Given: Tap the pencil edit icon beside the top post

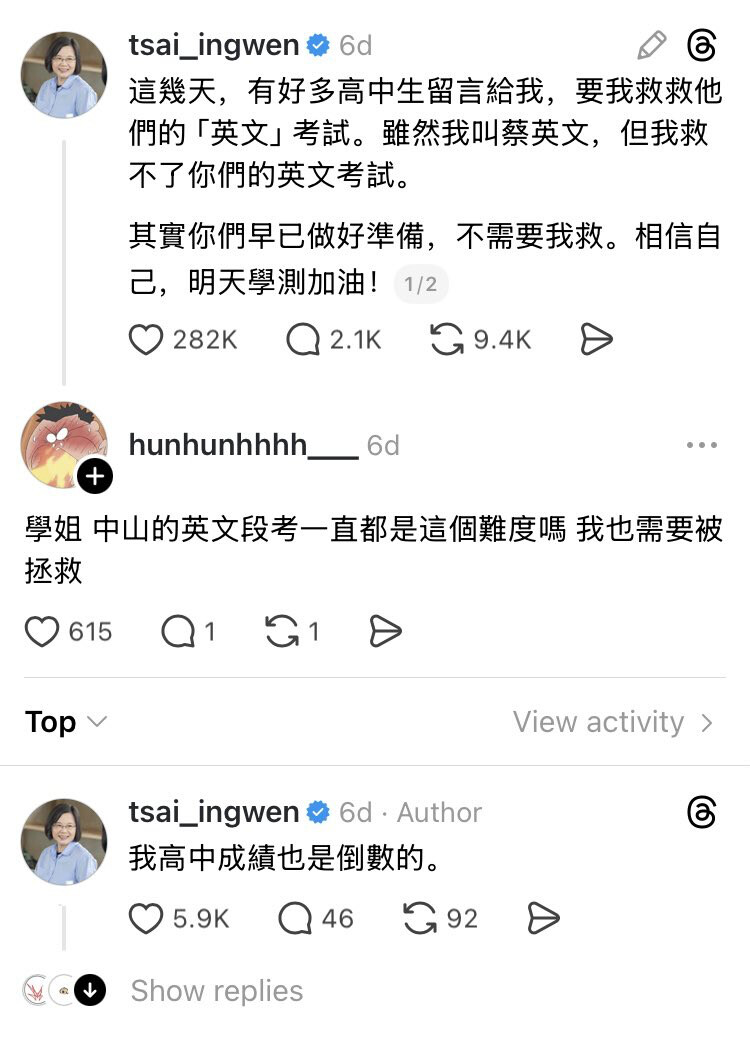Looking at the screenshot, I should (x=651, y=45).
